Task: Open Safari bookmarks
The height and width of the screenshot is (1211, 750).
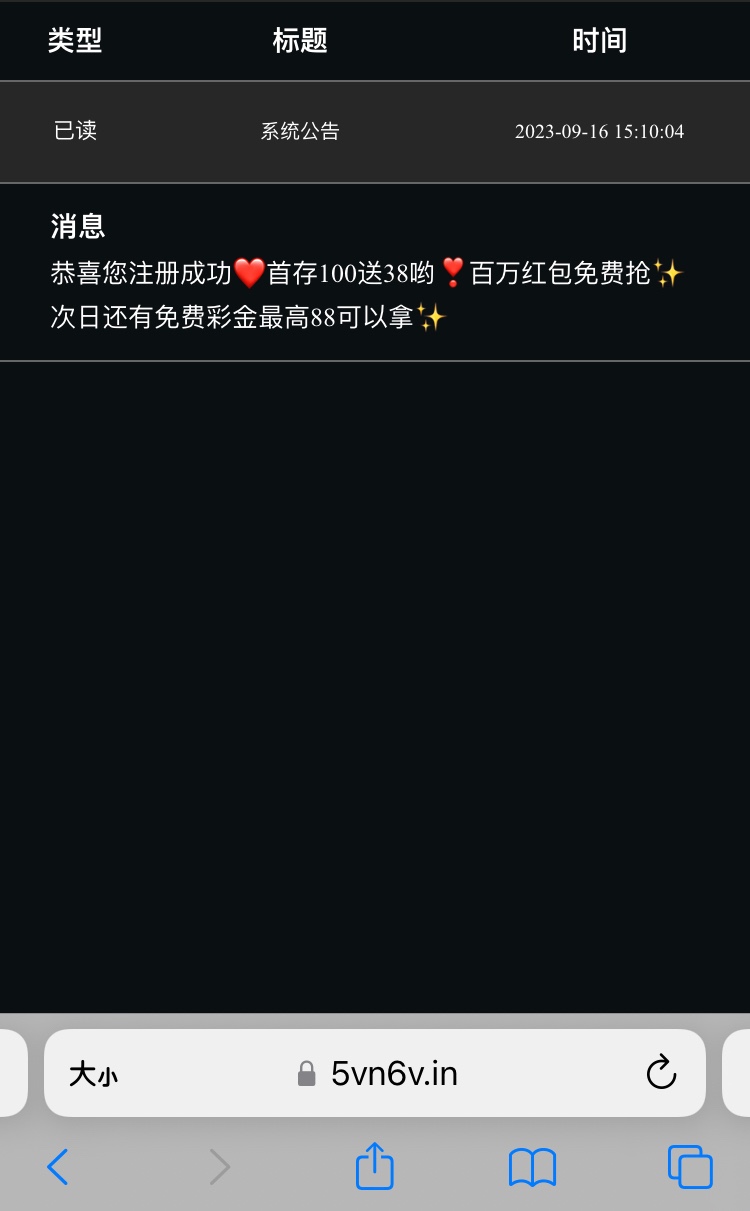Action: click(532, 1166)
